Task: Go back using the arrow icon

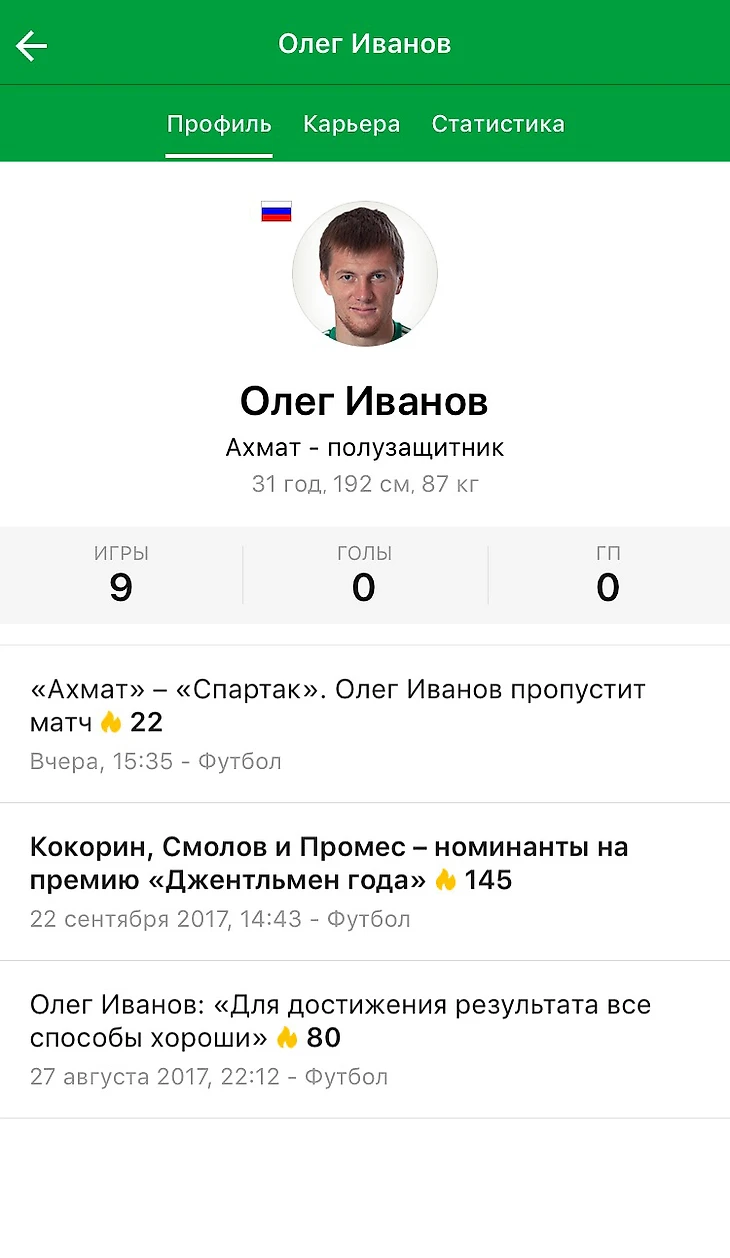Action: click(x=32, y=45)
